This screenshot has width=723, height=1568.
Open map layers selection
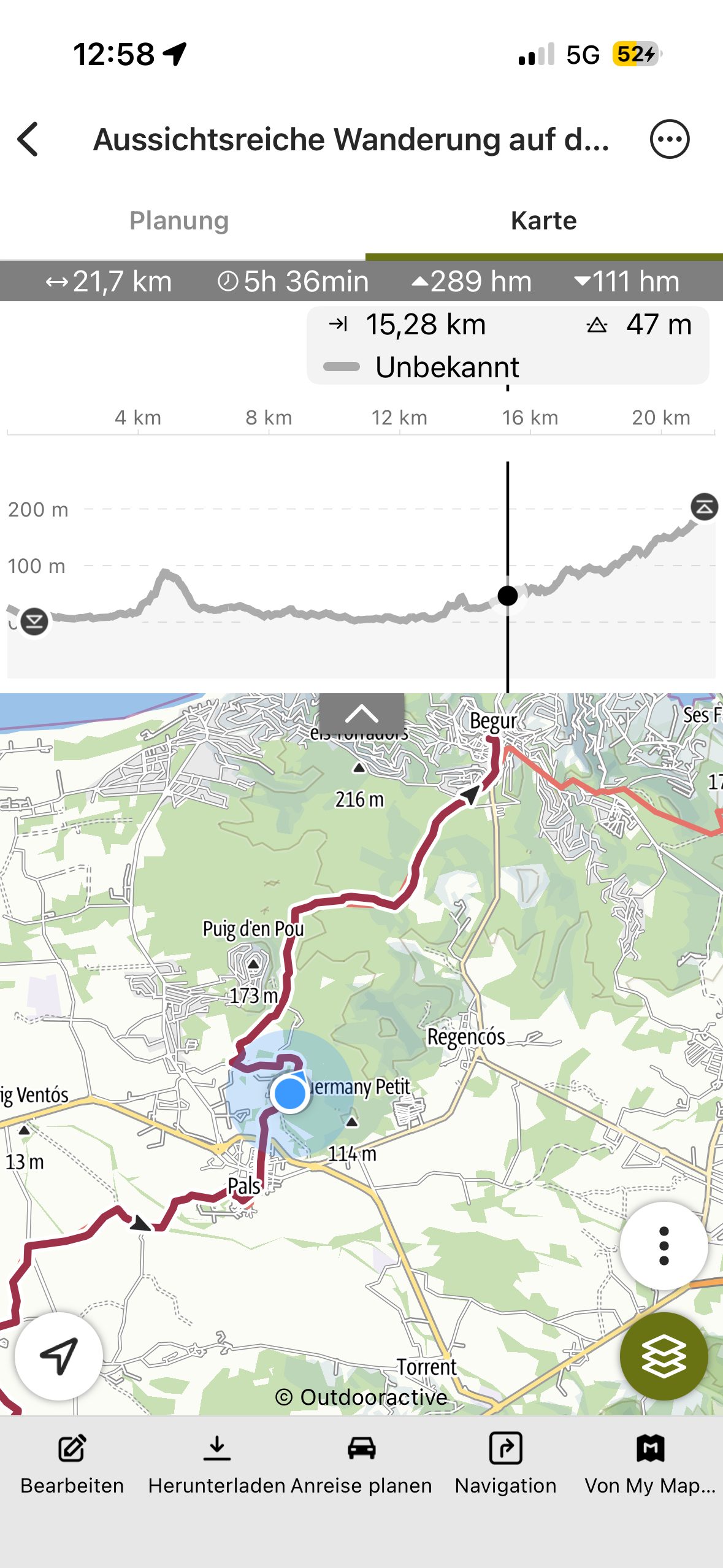(664, 1356)
